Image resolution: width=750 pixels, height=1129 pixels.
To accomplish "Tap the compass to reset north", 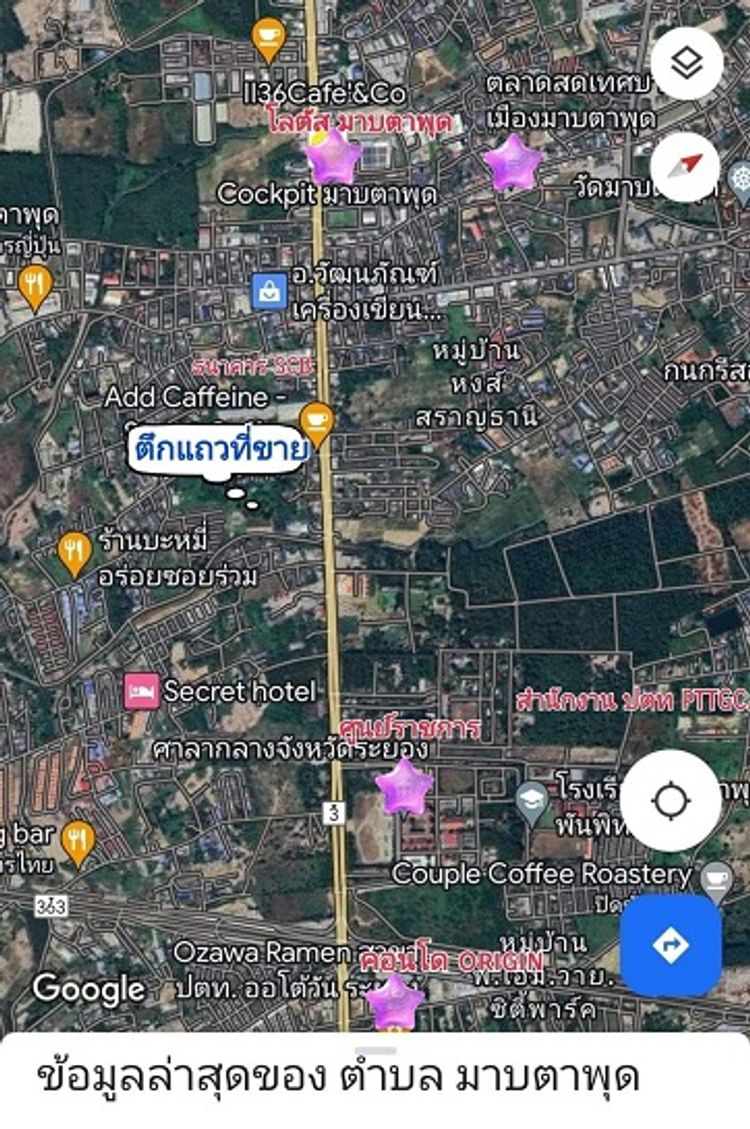I will click(x=686, y=165).
